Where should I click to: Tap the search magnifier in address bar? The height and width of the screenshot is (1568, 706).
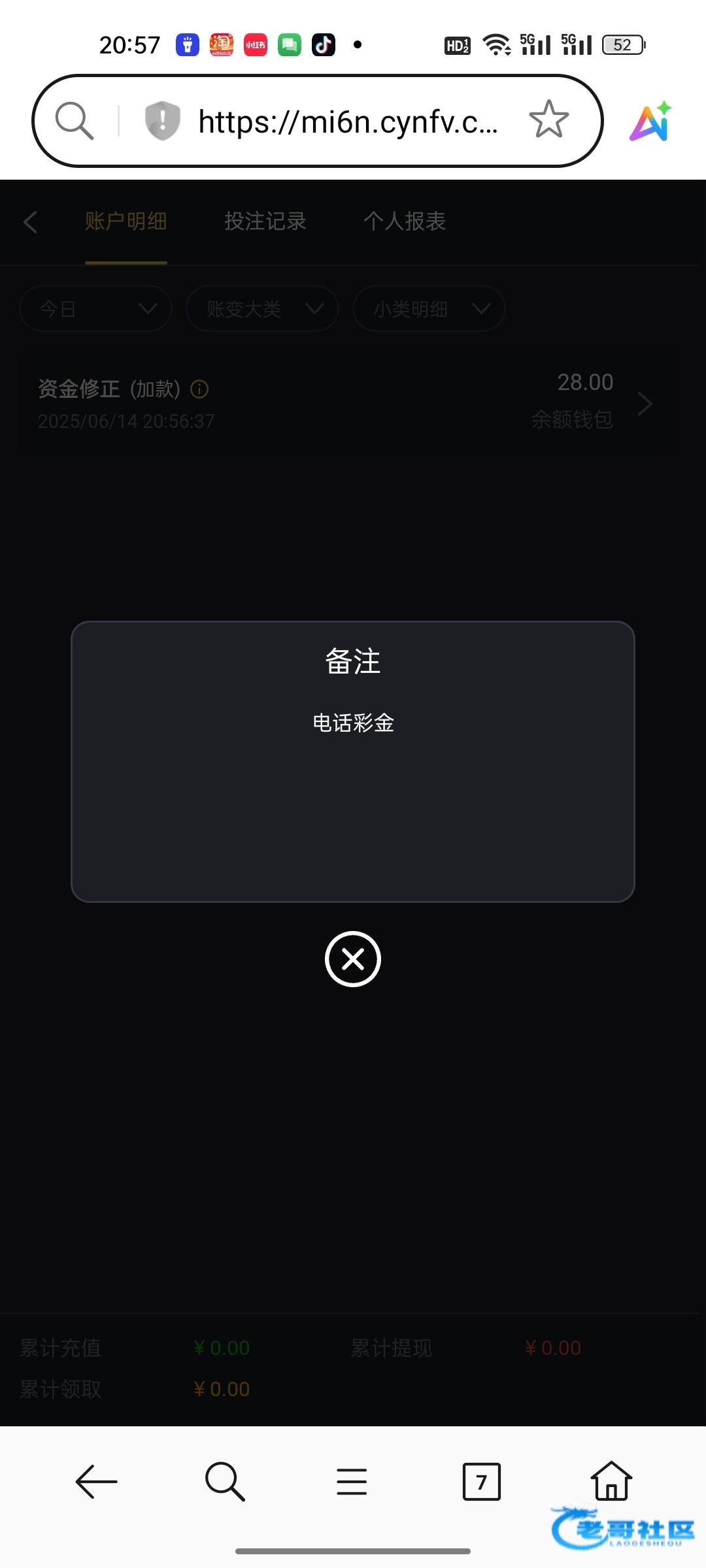pyautogui.click(x=74, y=121)
